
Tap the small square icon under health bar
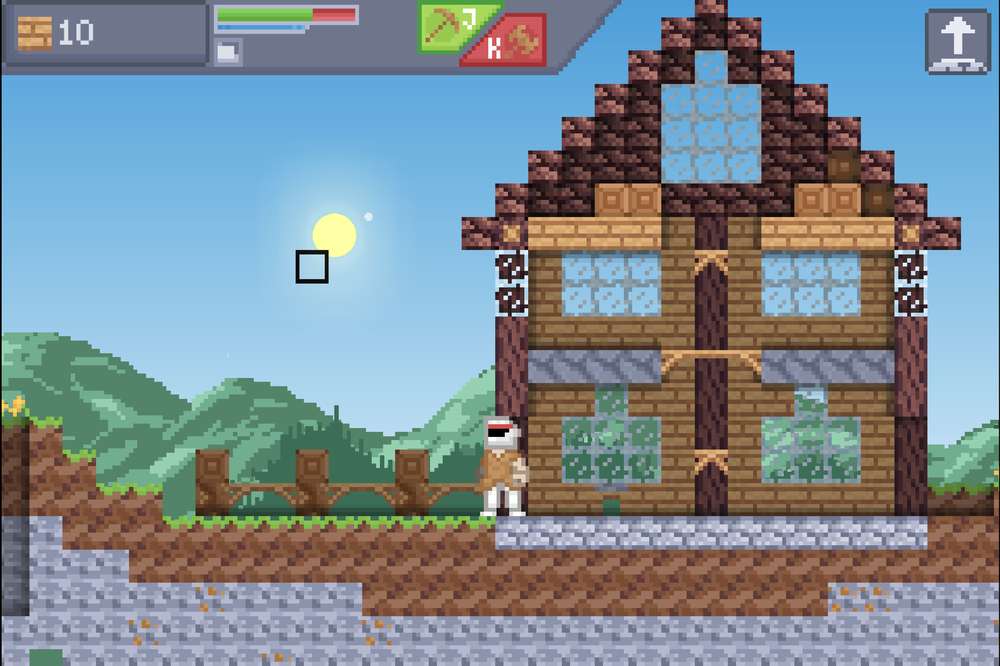tap(228, 51)
